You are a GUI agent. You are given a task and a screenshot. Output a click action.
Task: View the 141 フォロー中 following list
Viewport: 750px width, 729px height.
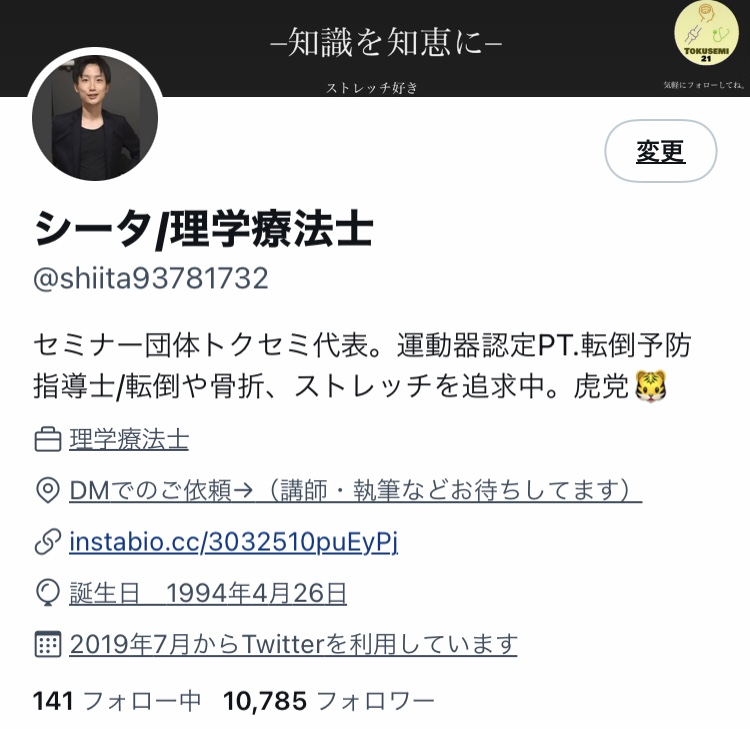tap(118, 701)
